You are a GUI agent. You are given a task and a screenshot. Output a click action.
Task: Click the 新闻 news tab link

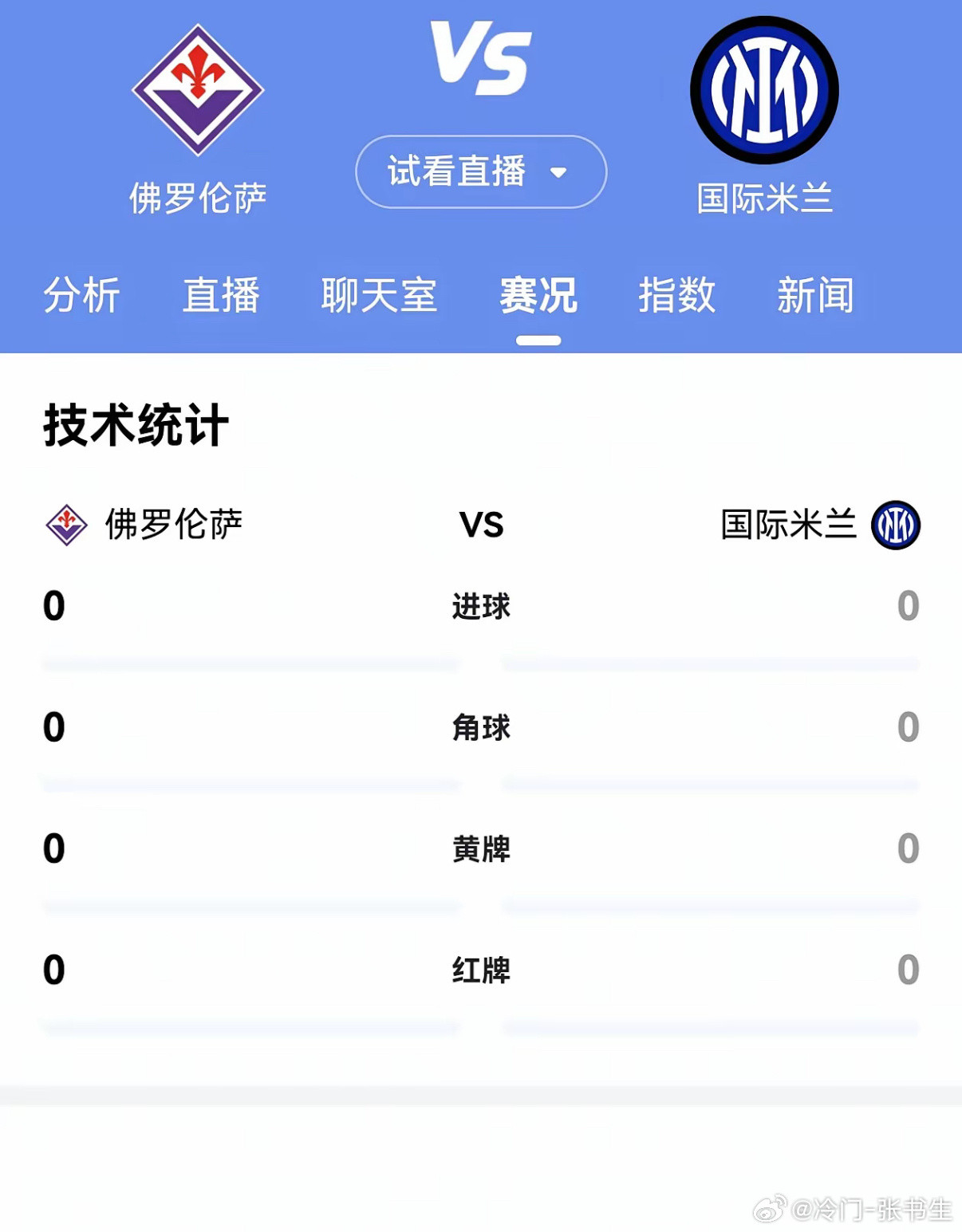(817, 295)
